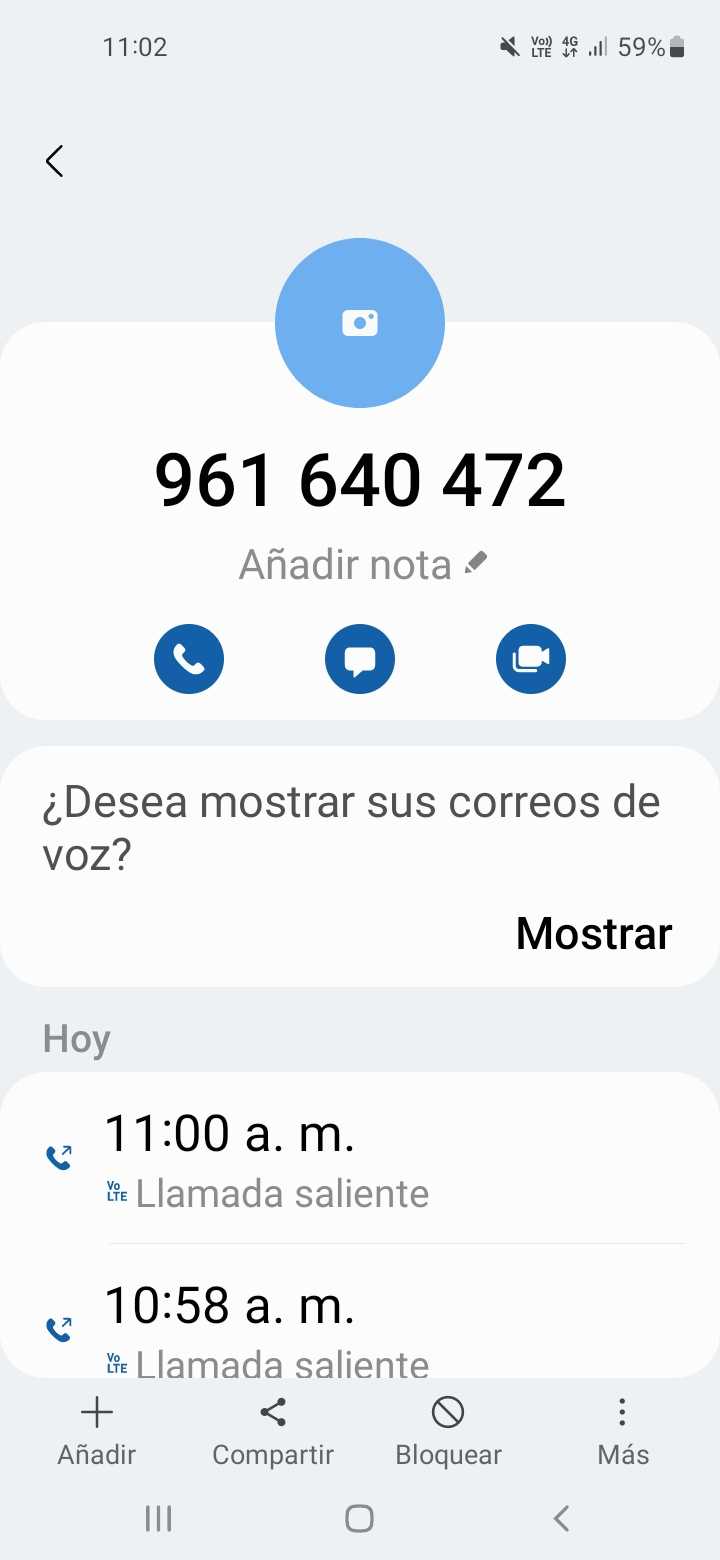Show recent apps
The width and height of the screenshot is (720, 1560).
click(158, 1519)
